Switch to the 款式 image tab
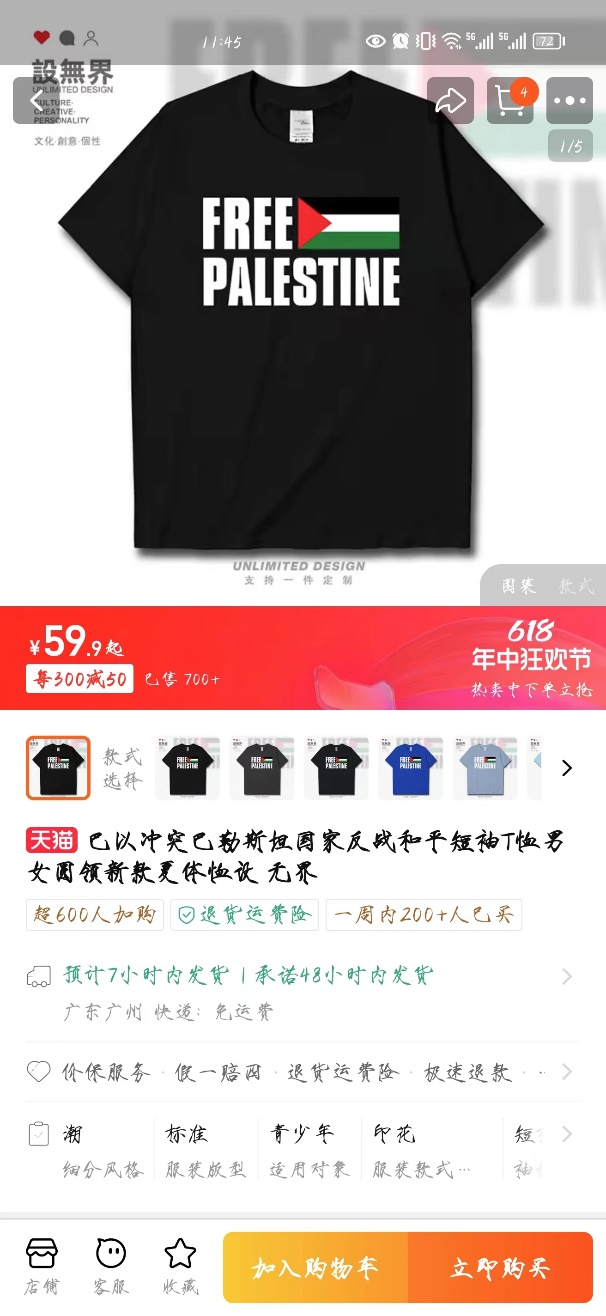 click(576, 587)
